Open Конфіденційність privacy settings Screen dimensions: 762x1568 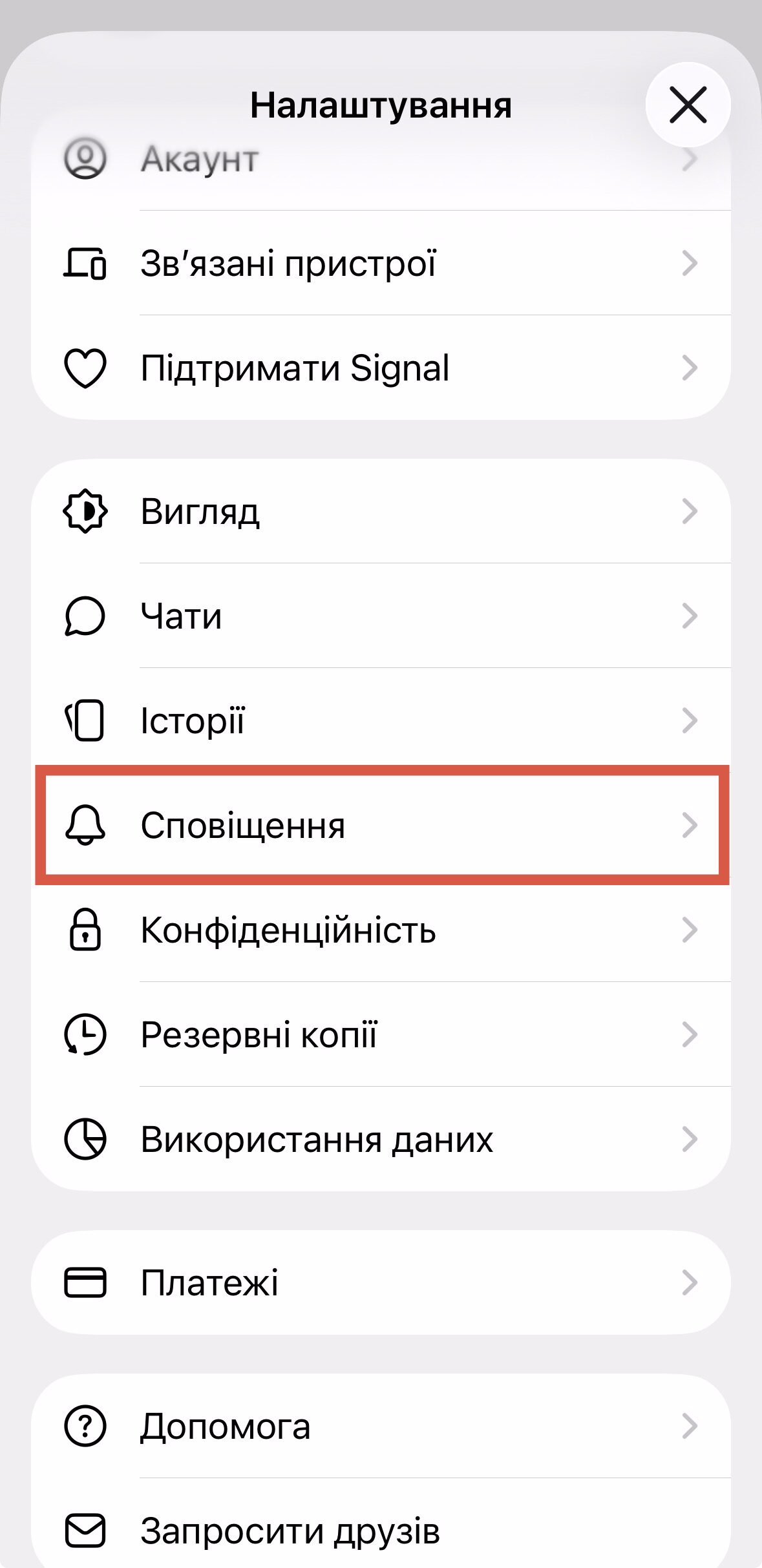(380, 930)
